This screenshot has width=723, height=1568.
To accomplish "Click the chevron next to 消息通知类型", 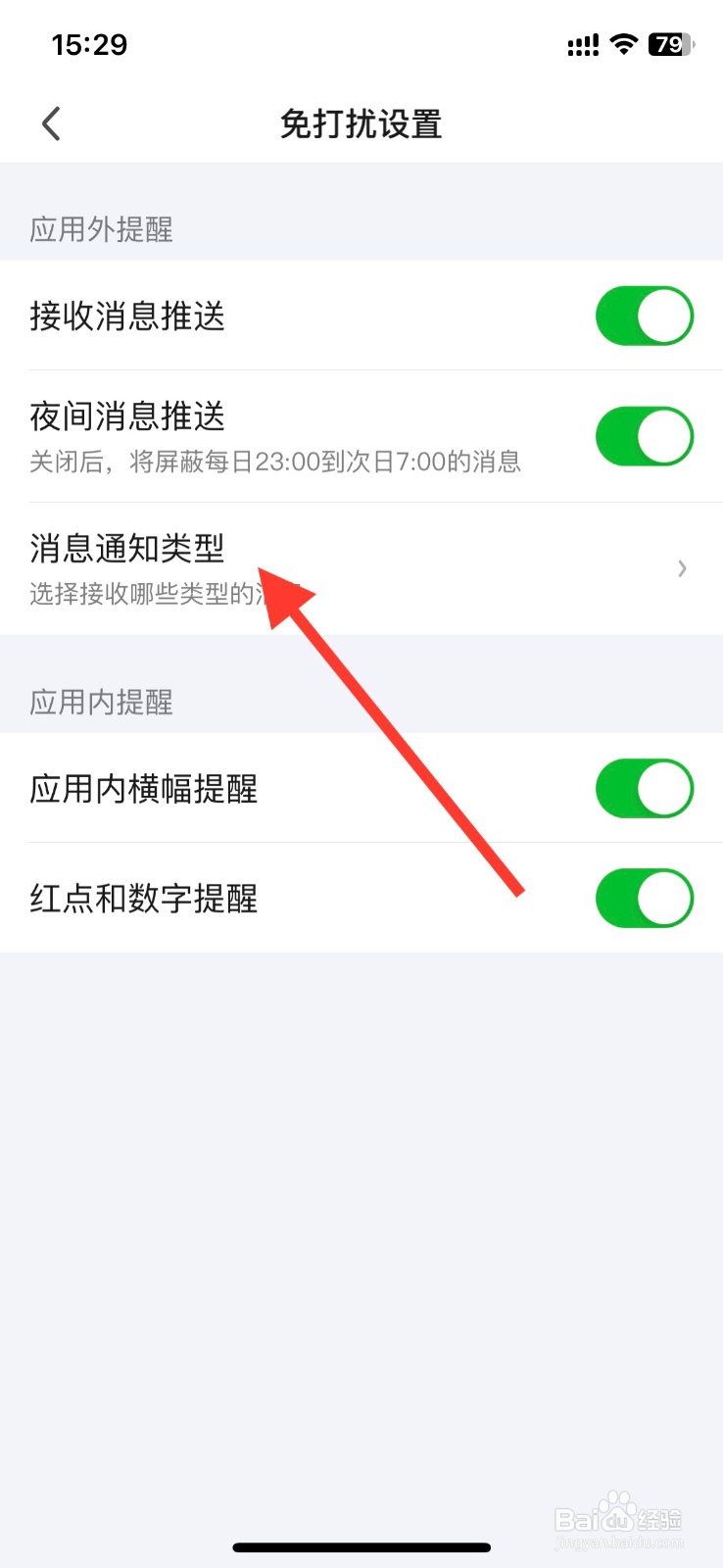I will click(x=681, y=568).
